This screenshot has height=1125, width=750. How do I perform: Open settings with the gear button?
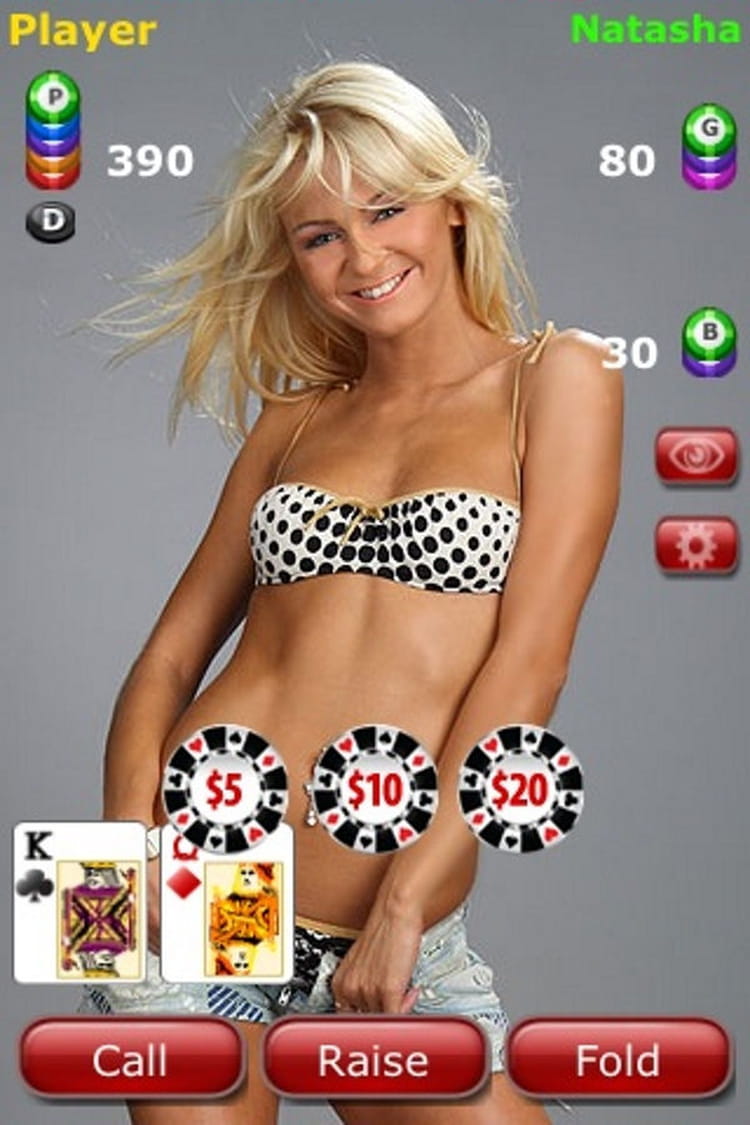tap(696, 544)
